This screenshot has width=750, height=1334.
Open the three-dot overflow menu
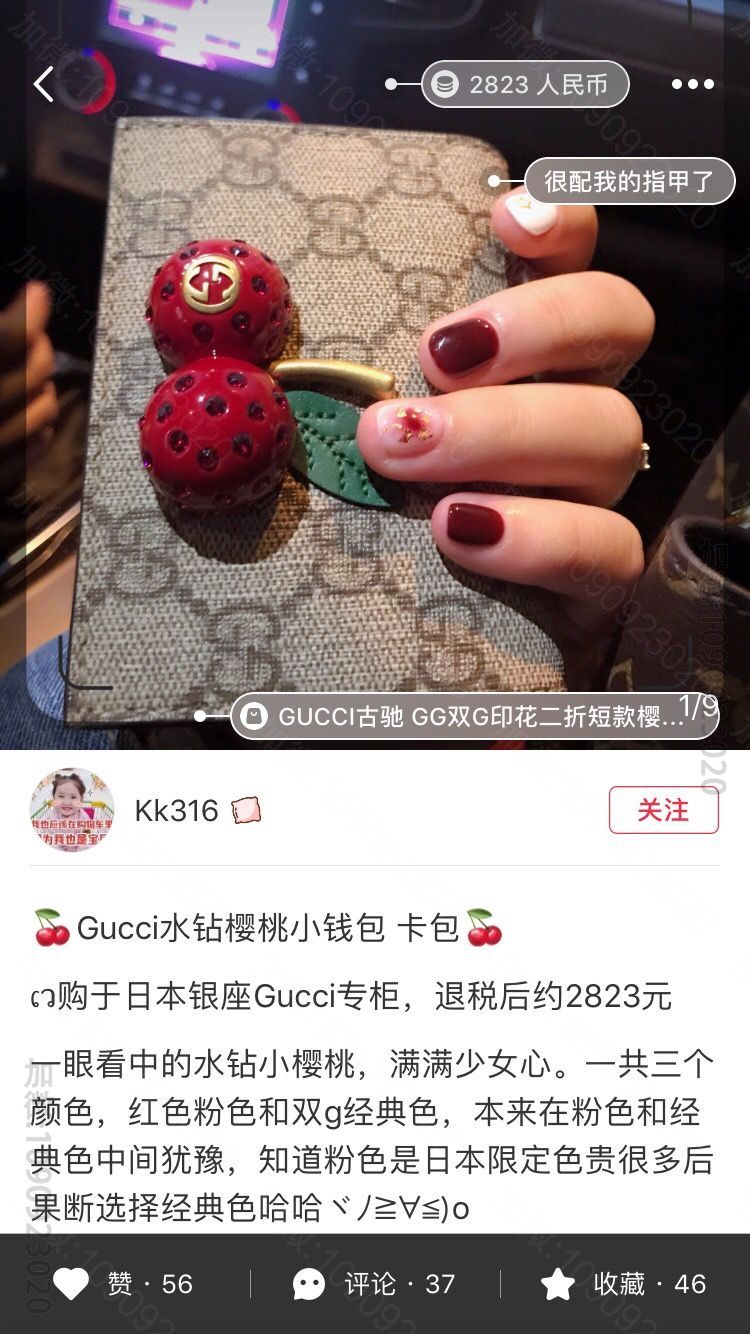[692, 84]
